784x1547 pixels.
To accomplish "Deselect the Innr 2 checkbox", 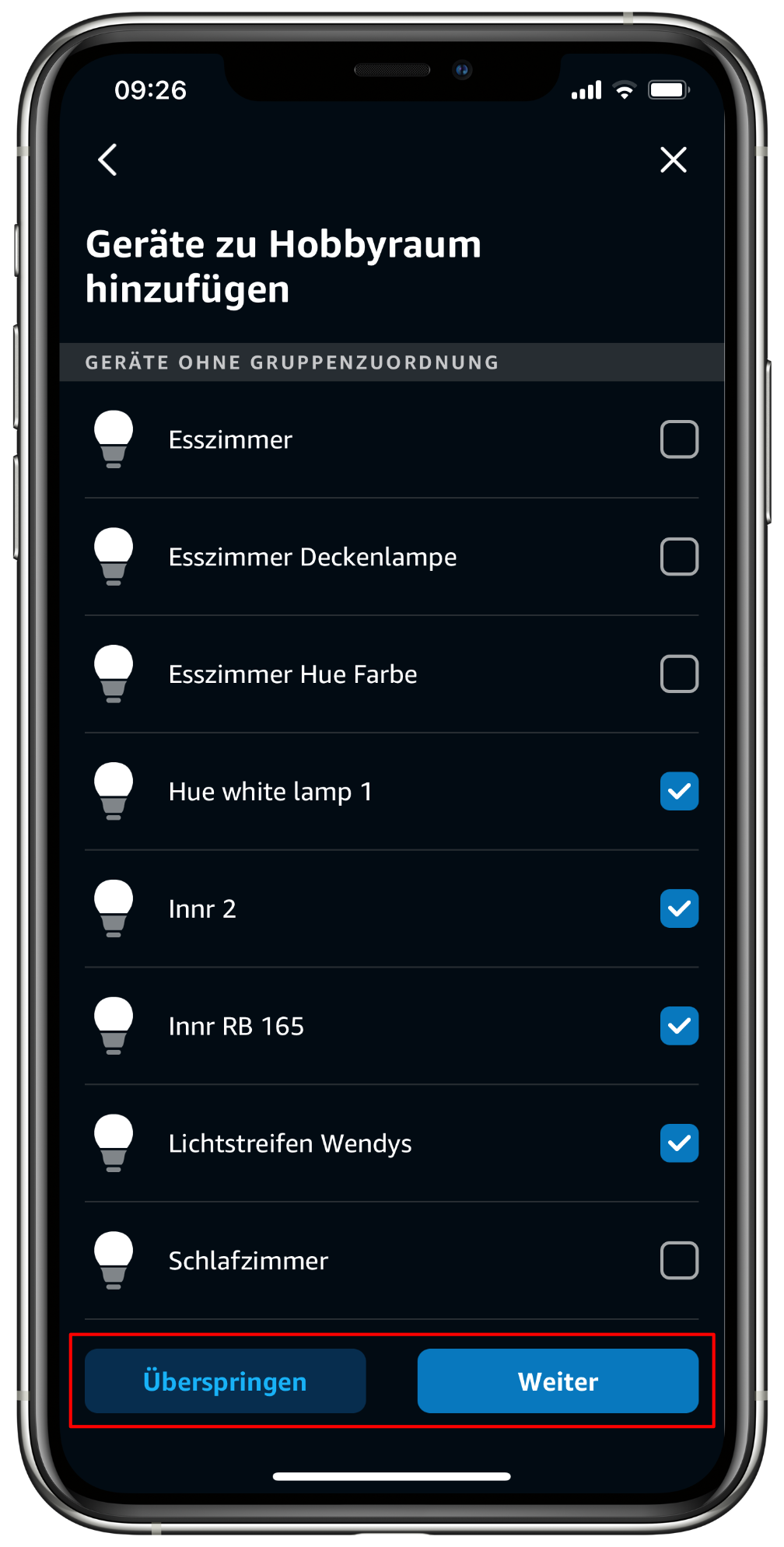I will [679, 909].
